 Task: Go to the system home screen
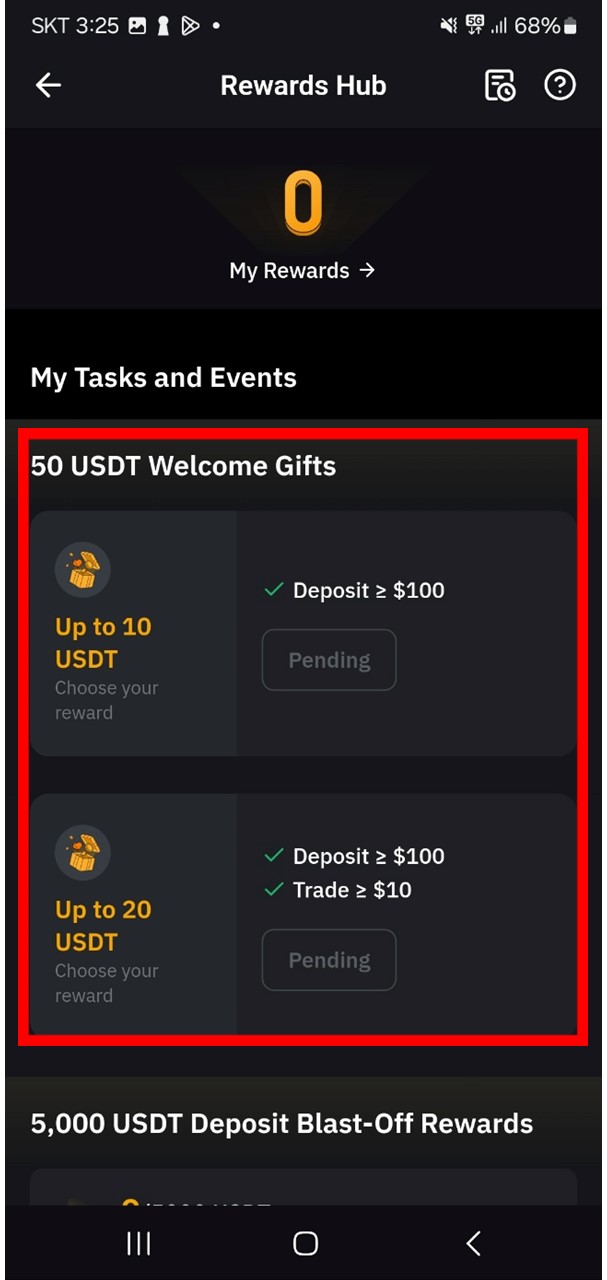coord(305,1243)
